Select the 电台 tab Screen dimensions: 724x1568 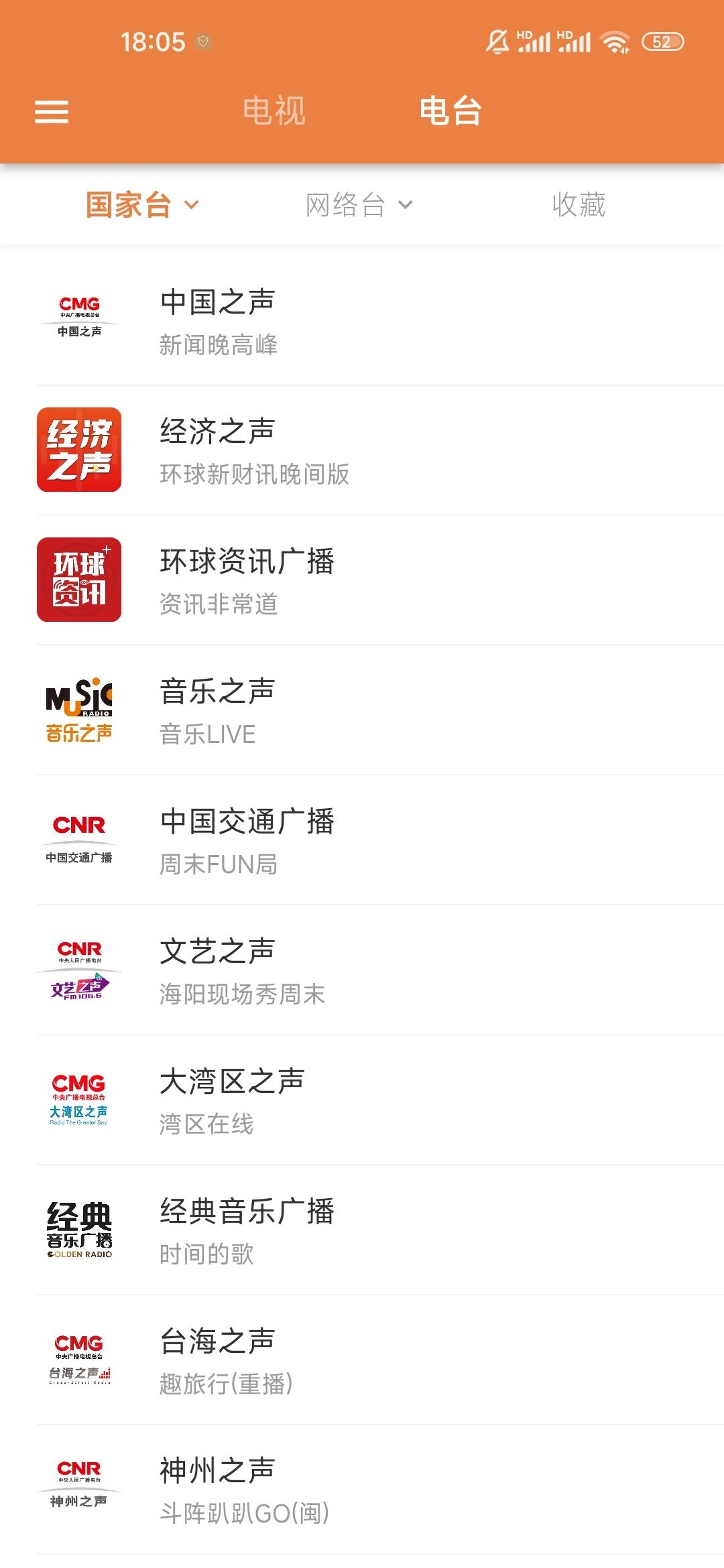pyautogui.click(x=450, y=111)
